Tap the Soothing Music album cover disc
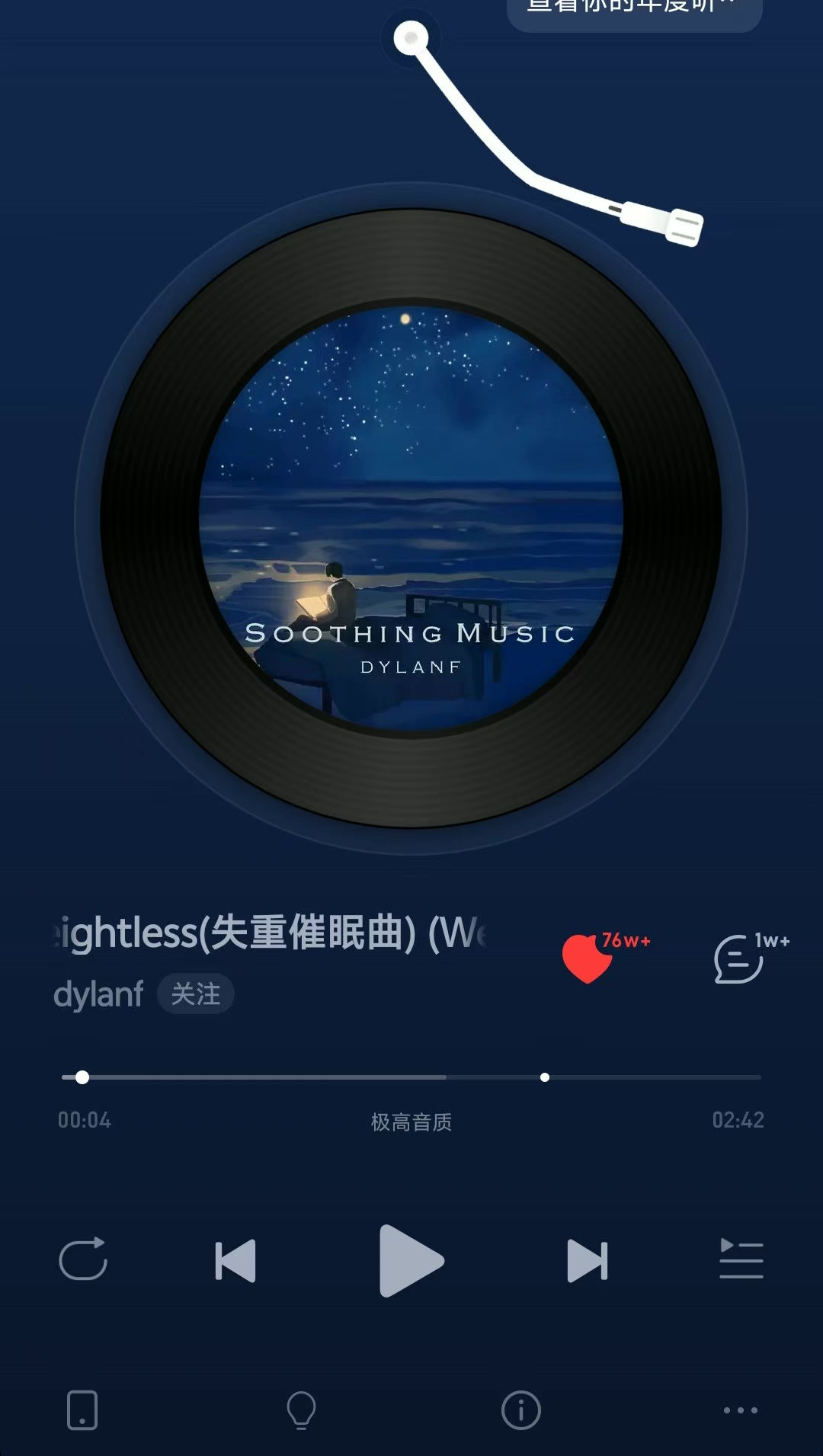The image size is (823, 1456). tap(411, 518)
